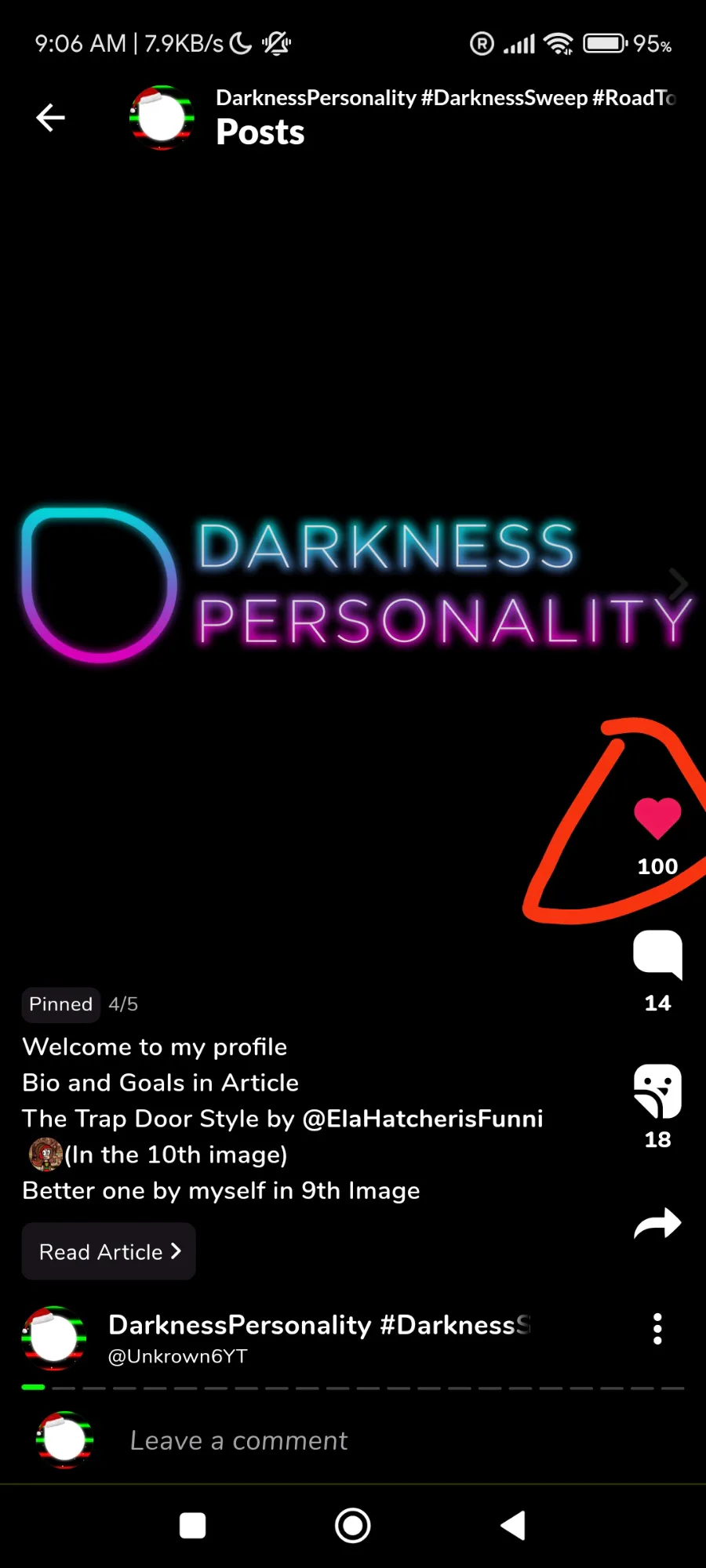Open the three-dot overflow menu
706x1568 pixels.
tap(657, 1329)
